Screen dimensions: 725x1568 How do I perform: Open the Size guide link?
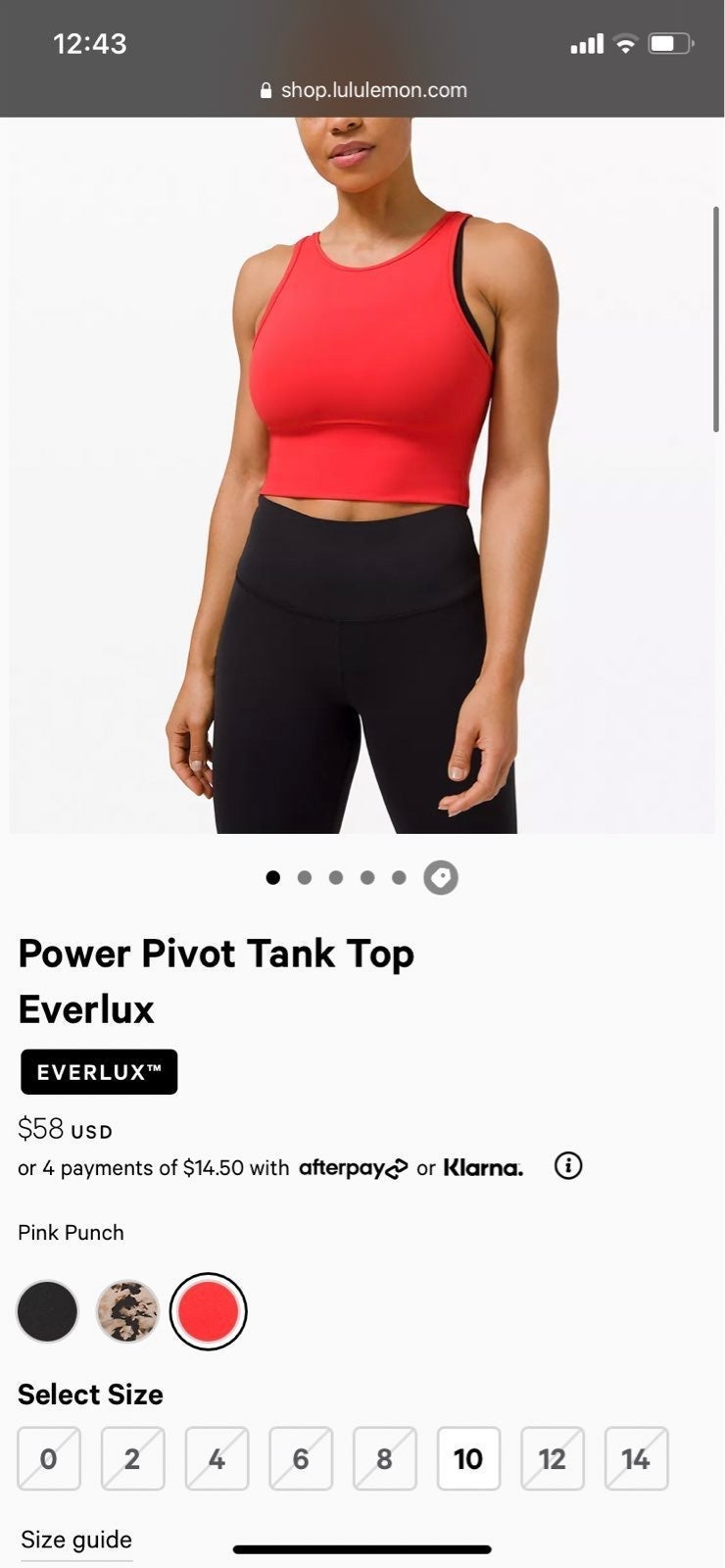click(76, 1540)
